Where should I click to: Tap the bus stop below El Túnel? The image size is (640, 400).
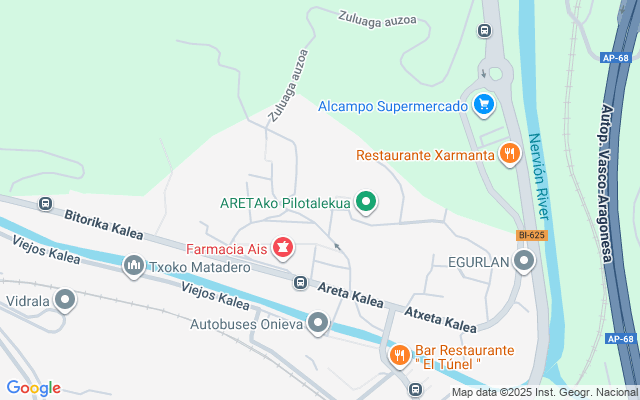point(416,389)
